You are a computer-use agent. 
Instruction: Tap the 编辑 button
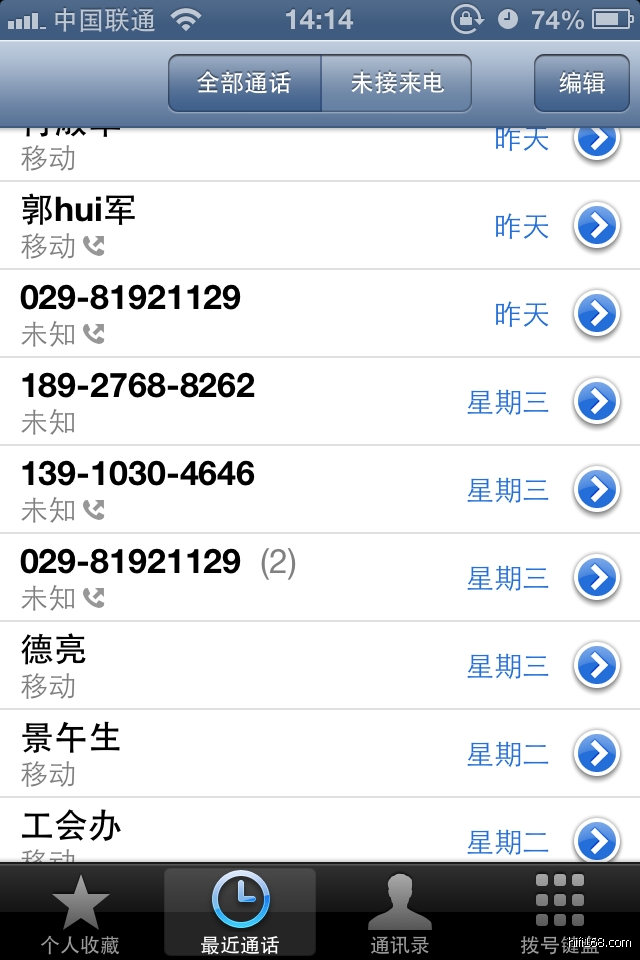(581, 83)
